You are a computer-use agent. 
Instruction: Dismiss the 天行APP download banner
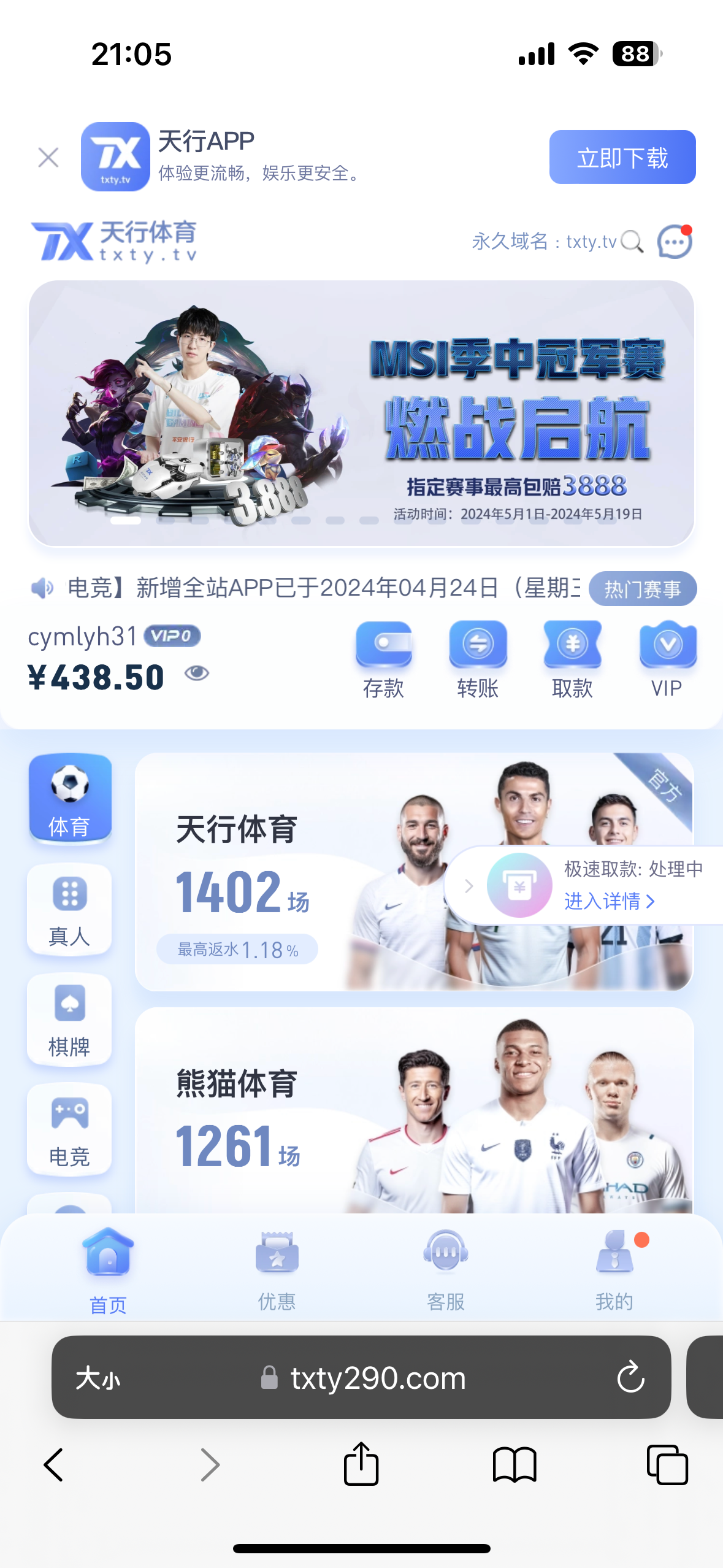pos(48,158)
